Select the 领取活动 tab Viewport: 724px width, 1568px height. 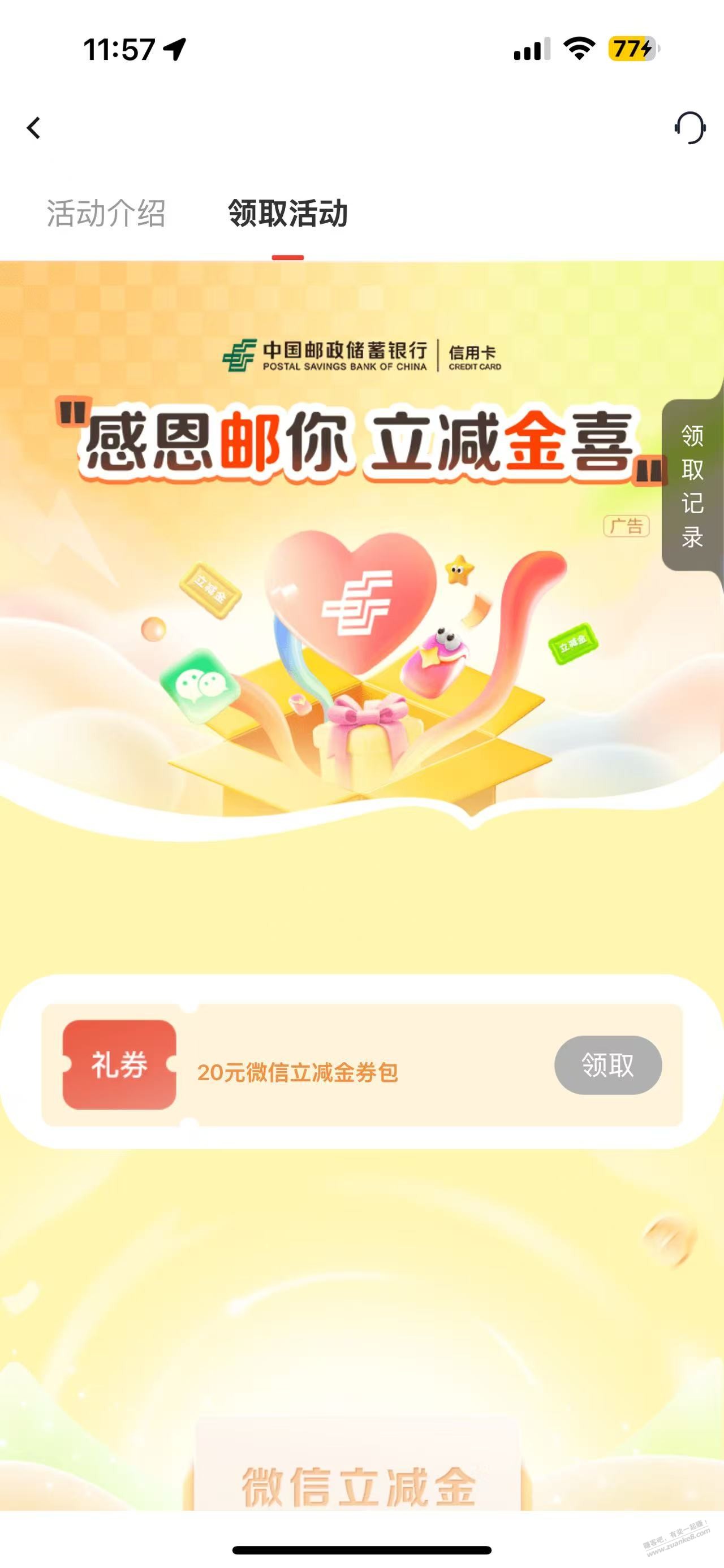(287, 214)
